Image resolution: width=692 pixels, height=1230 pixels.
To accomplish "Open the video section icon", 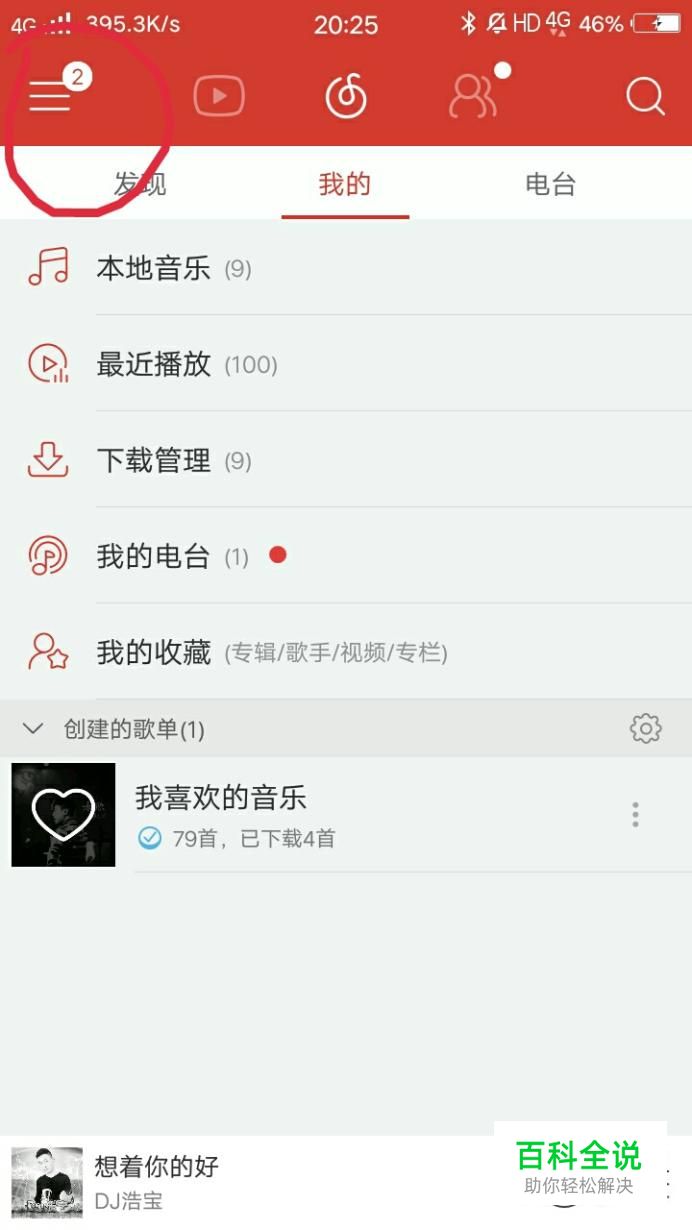I will pos(218,97).
